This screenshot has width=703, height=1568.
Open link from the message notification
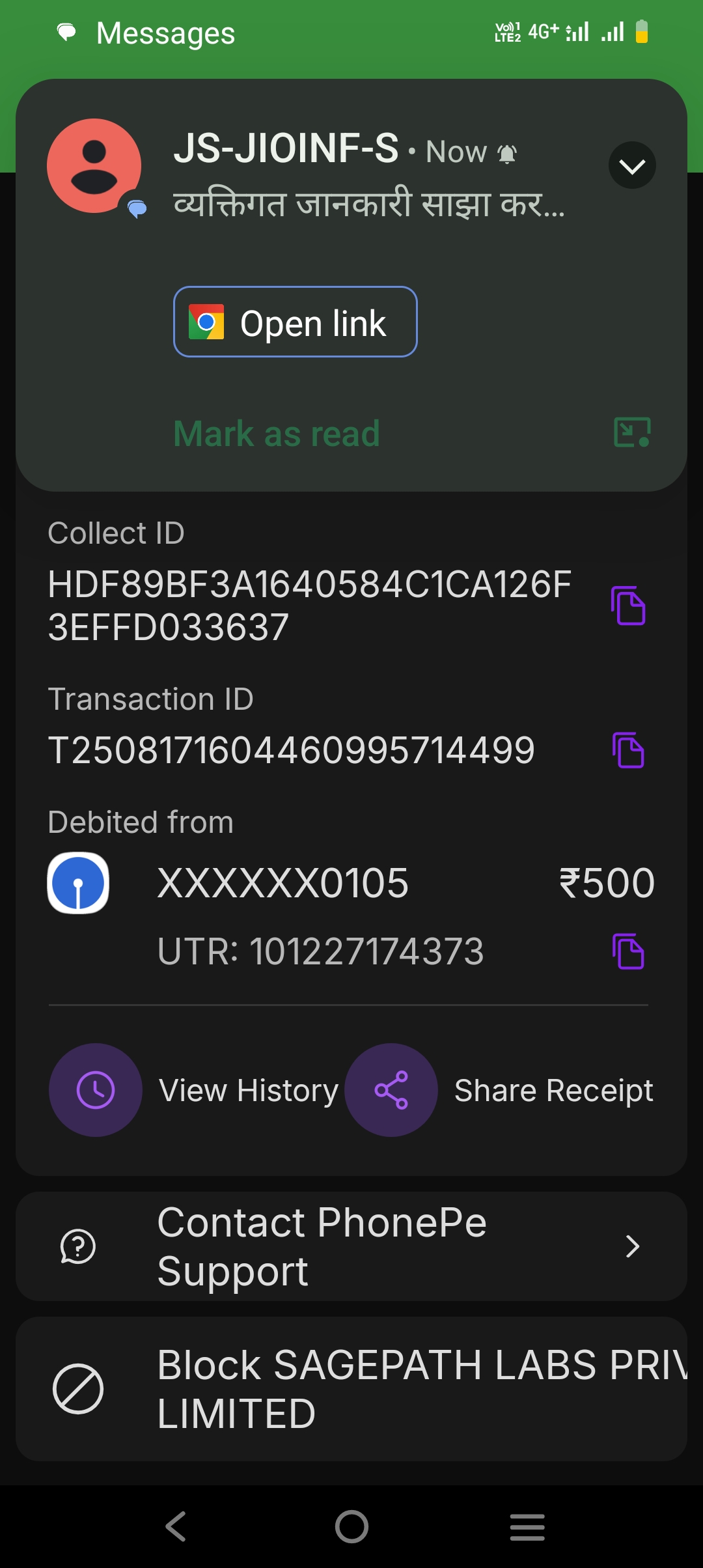295,322
